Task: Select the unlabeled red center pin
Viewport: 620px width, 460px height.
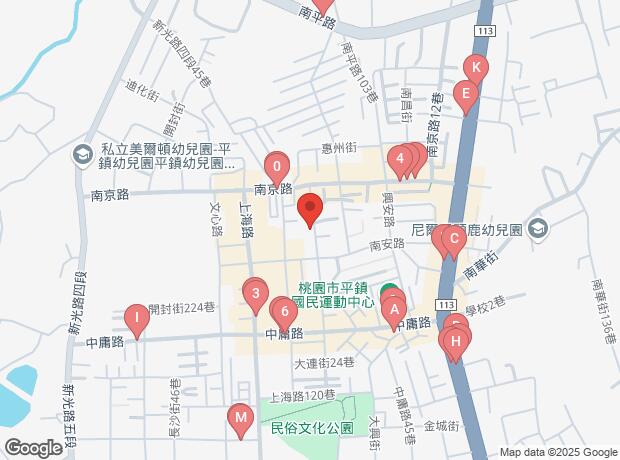Action: point(310,209)
